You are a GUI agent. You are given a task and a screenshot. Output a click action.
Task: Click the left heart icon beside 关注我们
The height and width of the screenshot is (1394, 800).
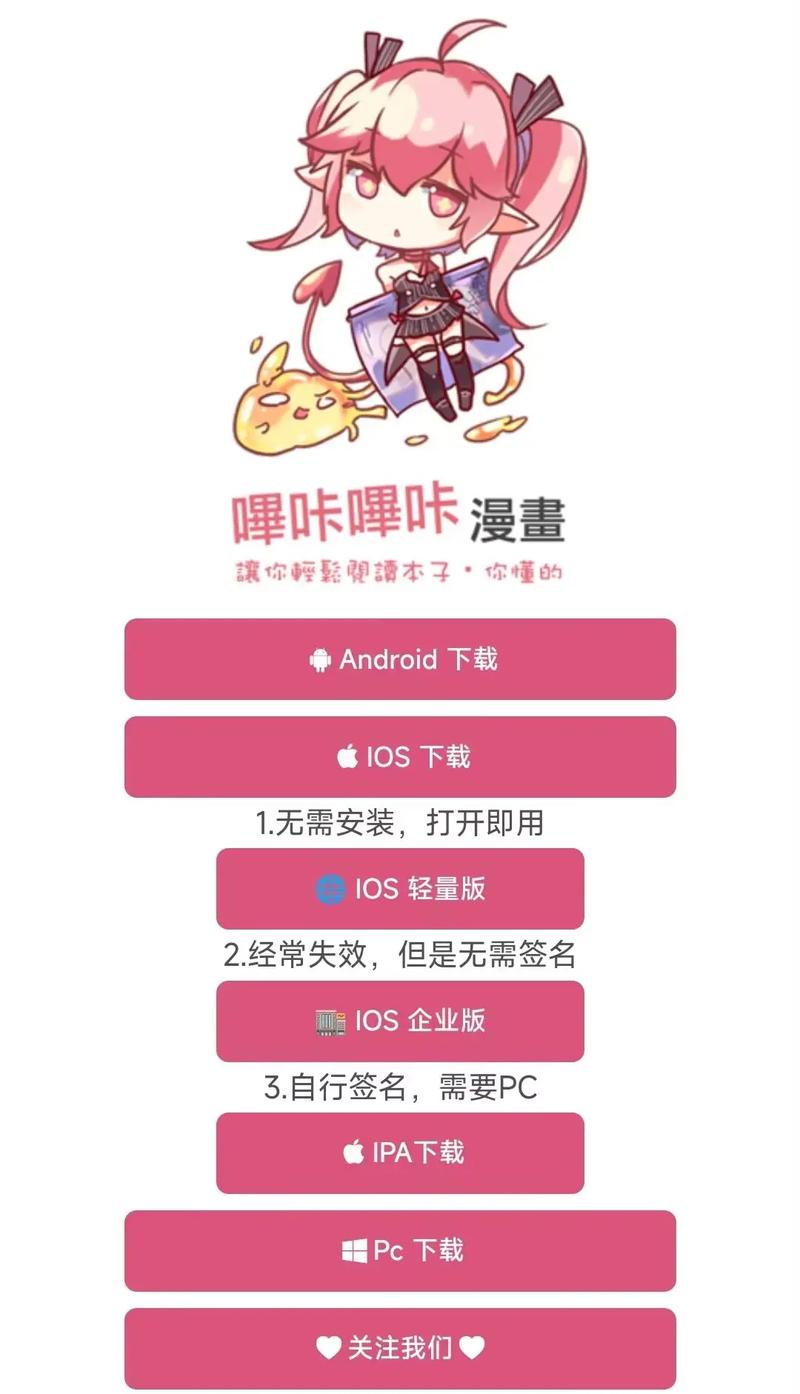(x=324, y=1348)
